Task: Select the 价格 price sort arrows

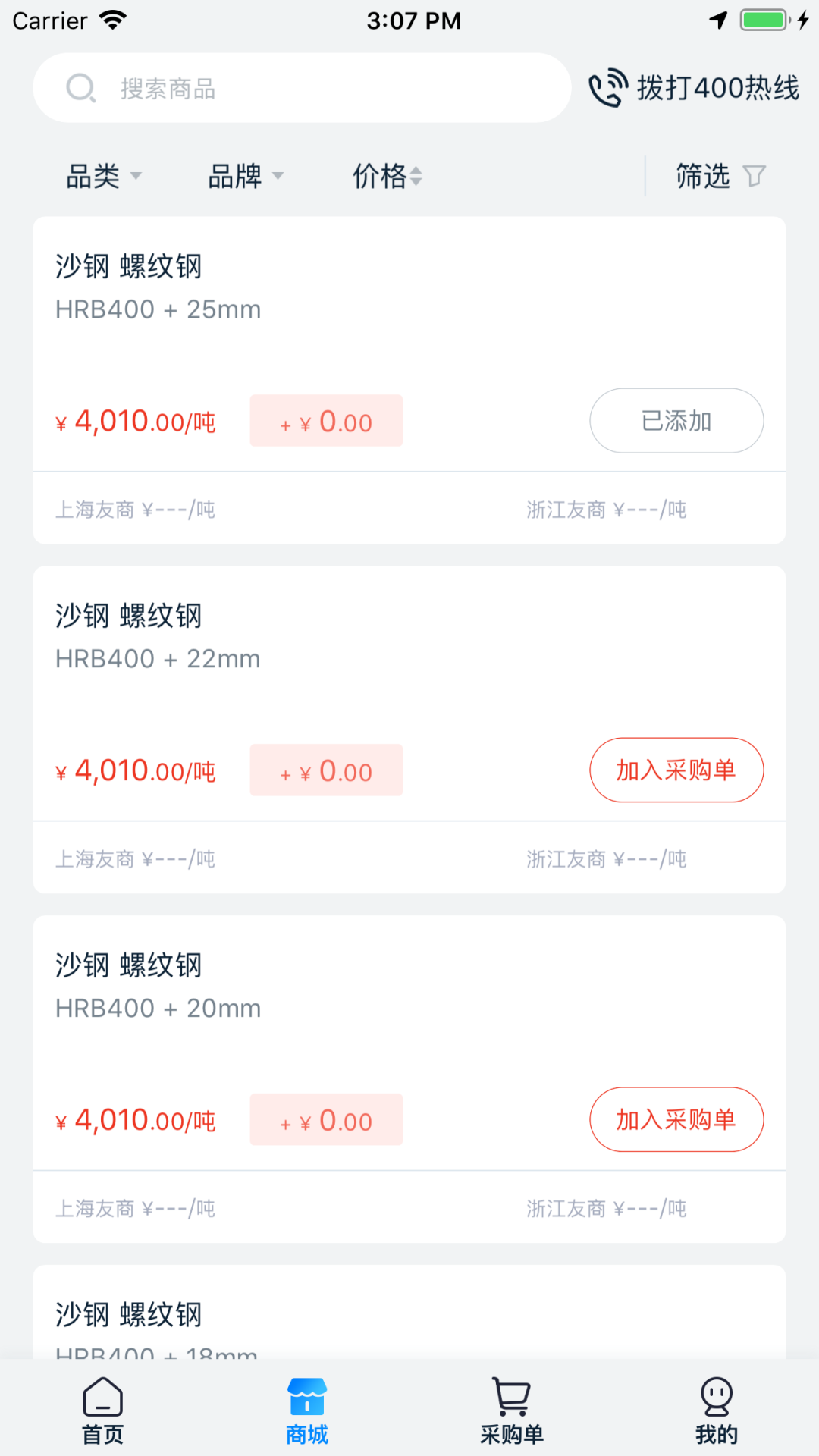Action: point(416,175)
